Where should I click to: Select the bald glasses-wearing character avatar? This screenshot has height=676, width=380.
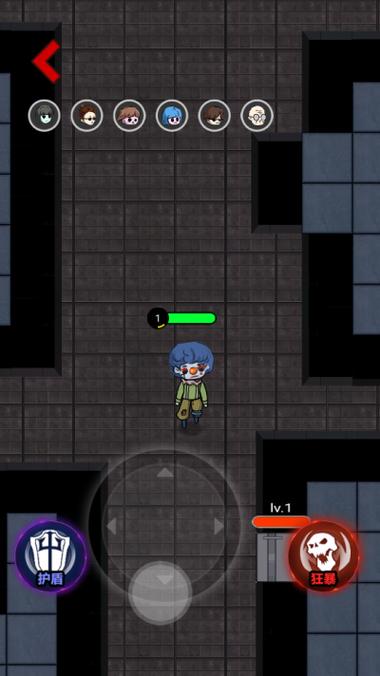[257, 116]
